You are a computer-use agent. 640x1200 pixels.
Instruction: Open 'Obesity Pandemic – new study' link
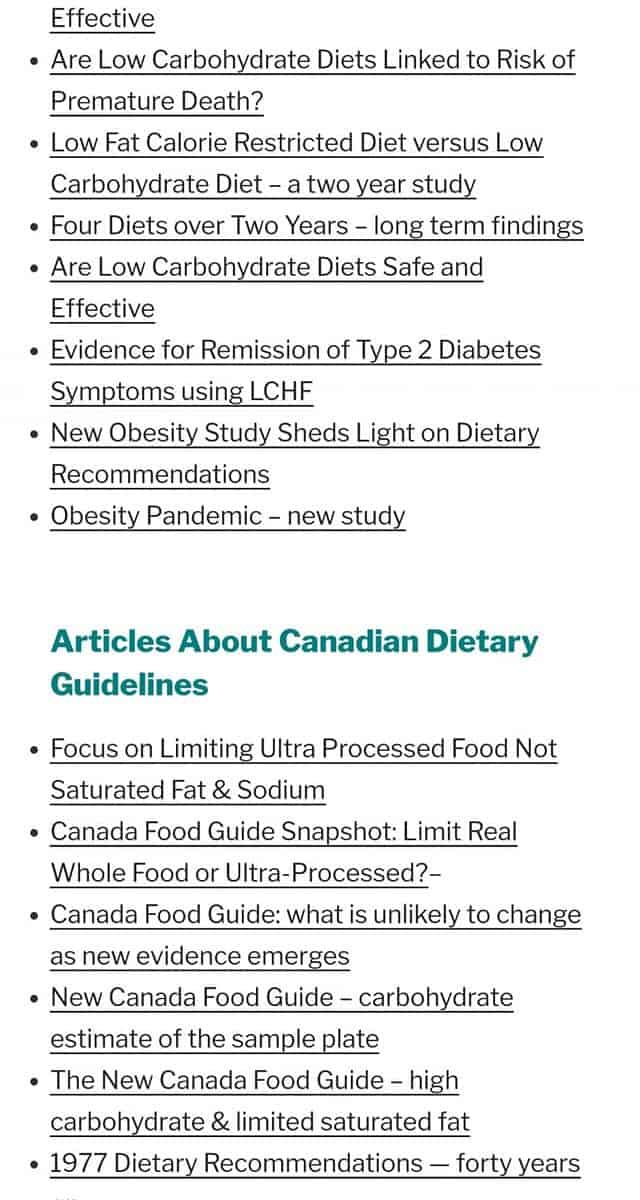pos(228,516)
